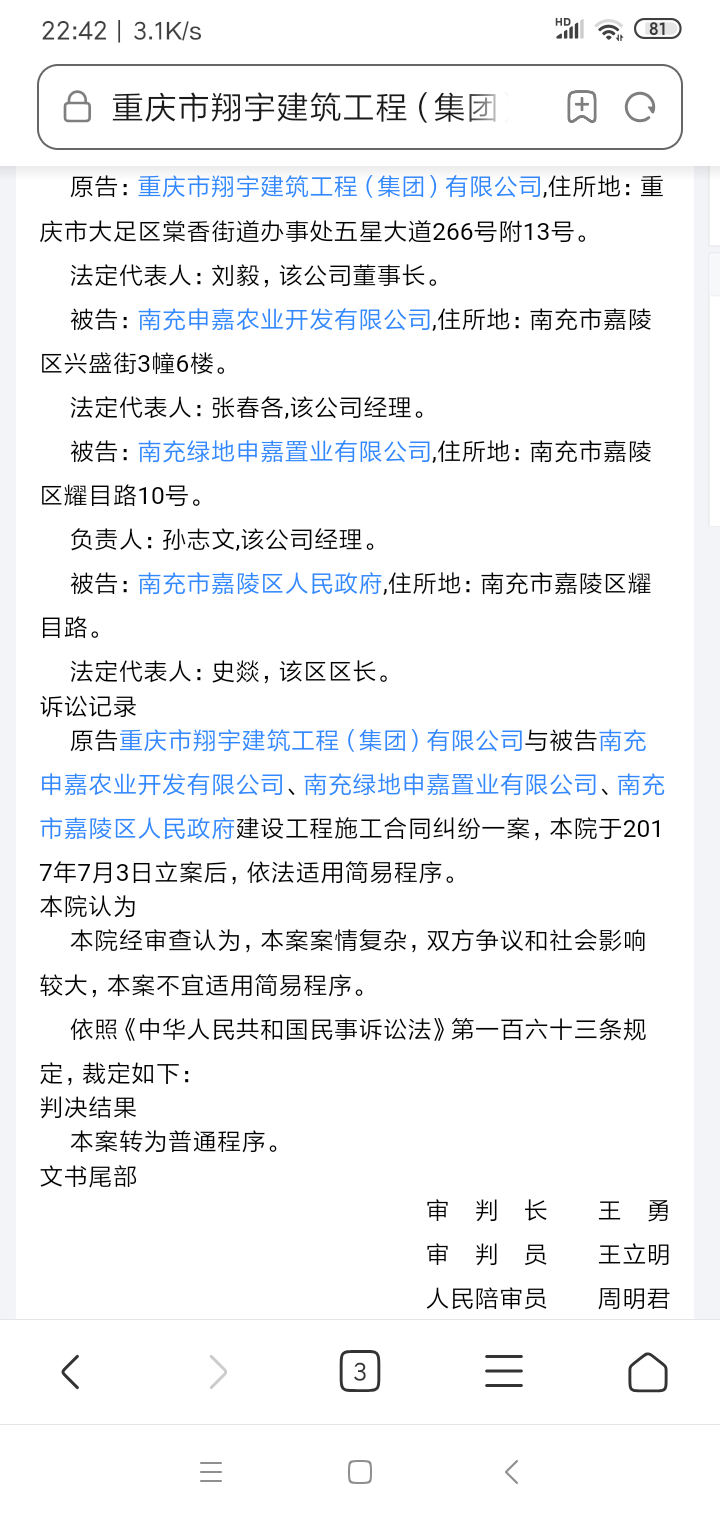The height and width of the screenshot is (1520, 720).
Task: Tap the home icon in browser toolbar
Action: coord(647,1371)
